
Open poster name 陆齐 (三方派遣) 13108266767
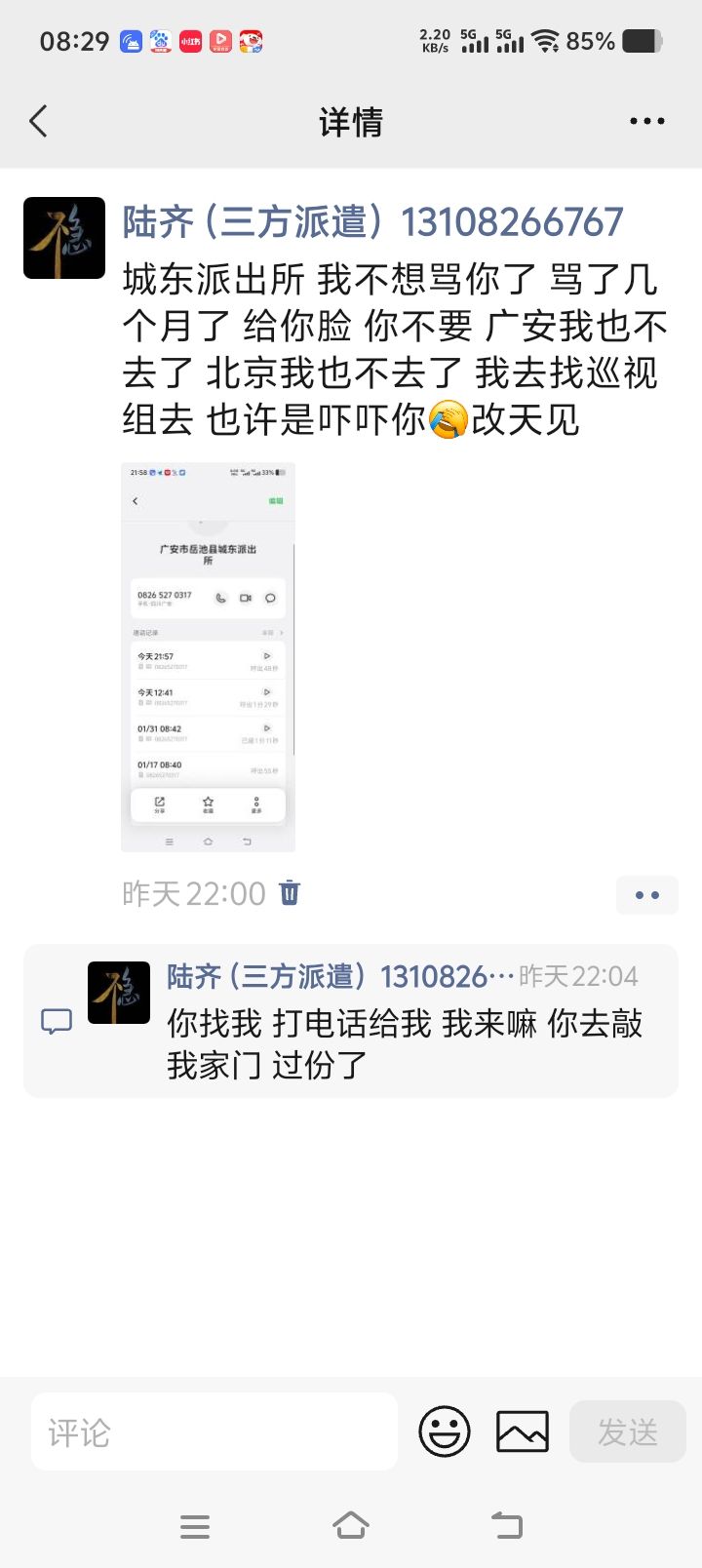[372, 222]
